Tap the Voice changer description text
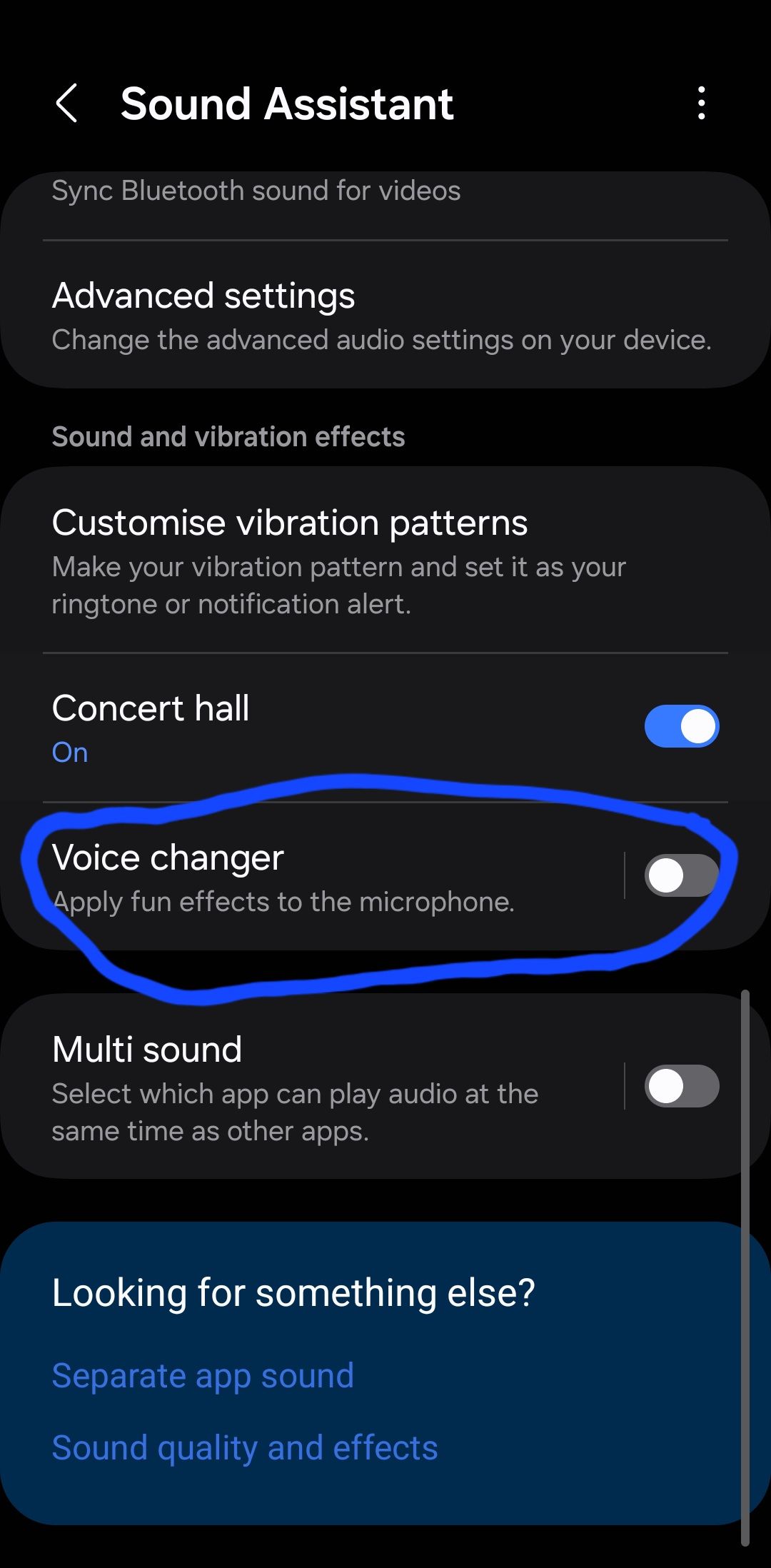Screen dimensions: 771x1568 283,903
